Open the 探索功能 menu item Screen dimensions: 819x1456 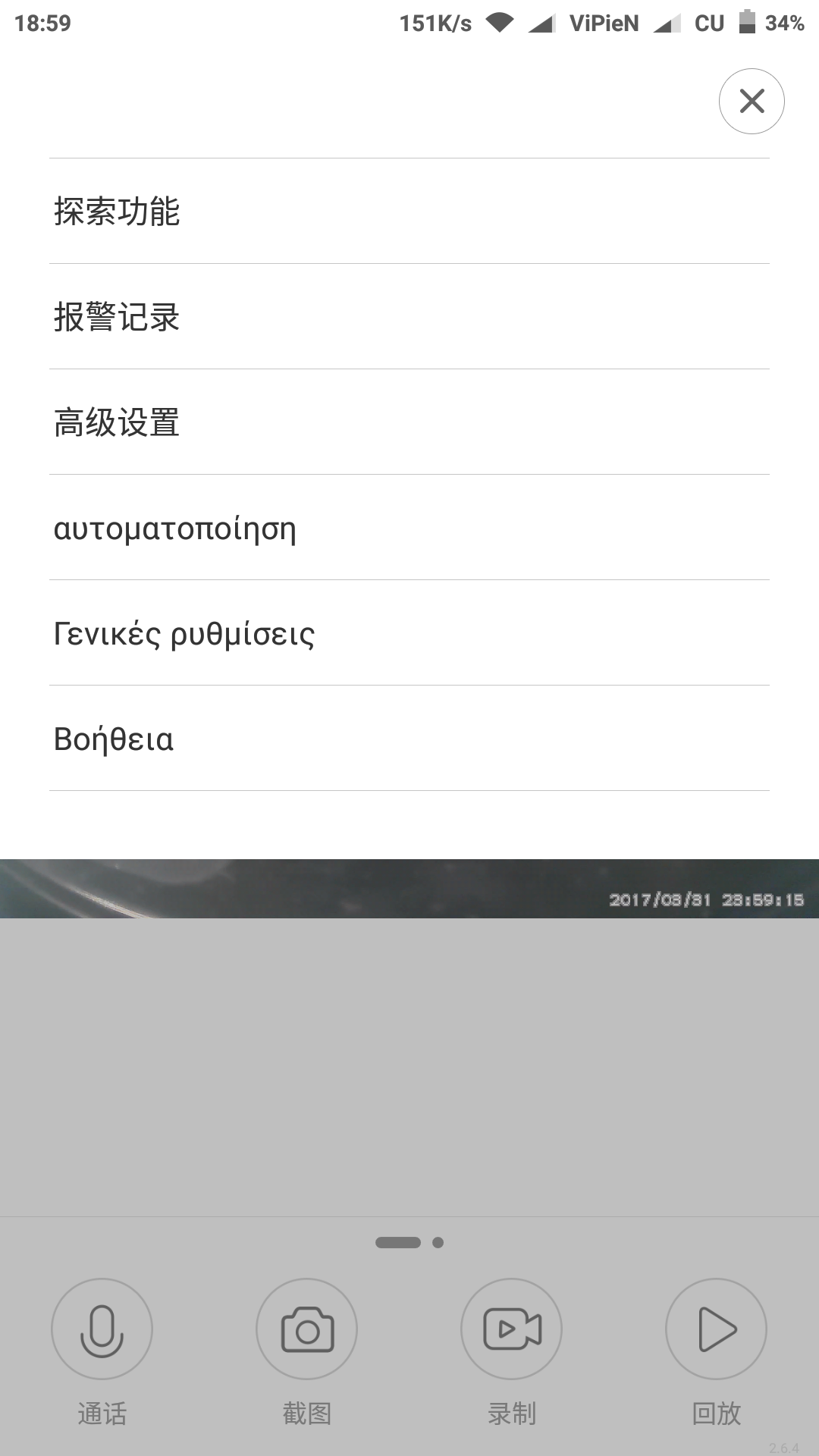click(x=409, y=212)
